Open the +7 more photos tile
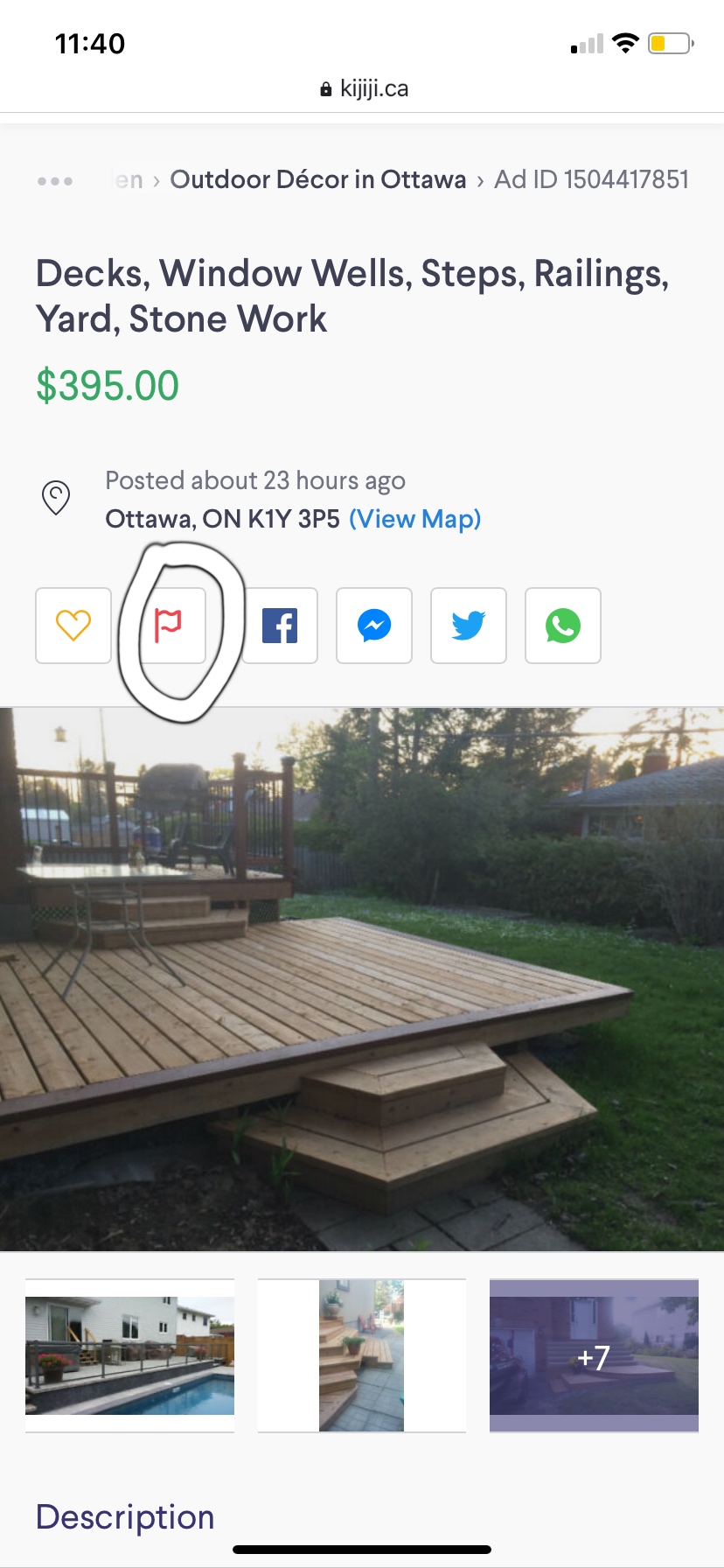The height and width of the screenshot is (1568, 724). point(594,1355)
